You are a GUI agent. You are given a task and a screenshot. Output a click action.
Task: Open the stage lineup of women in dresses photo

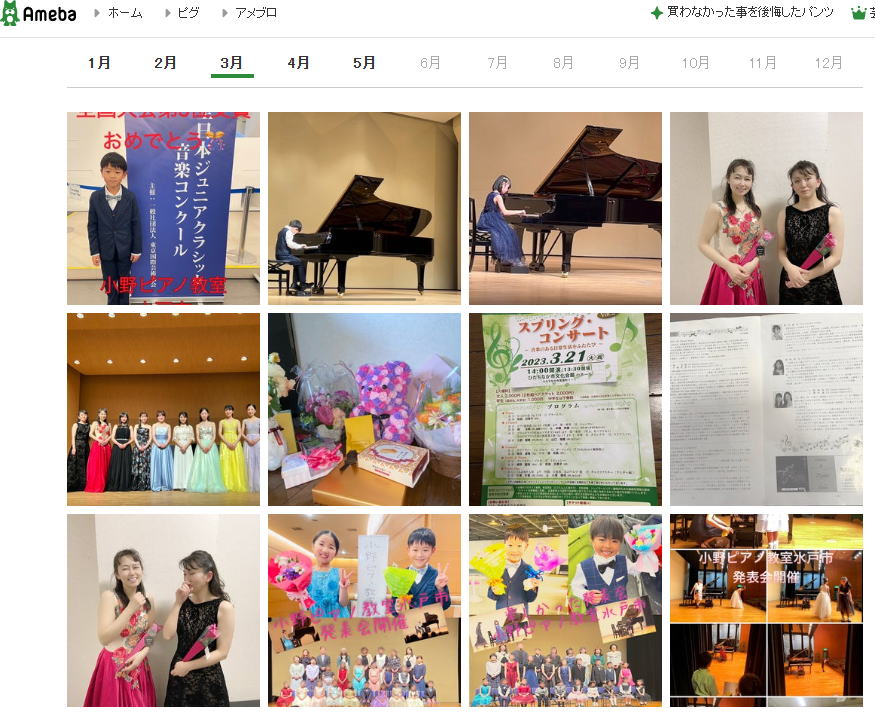point(163,409)
